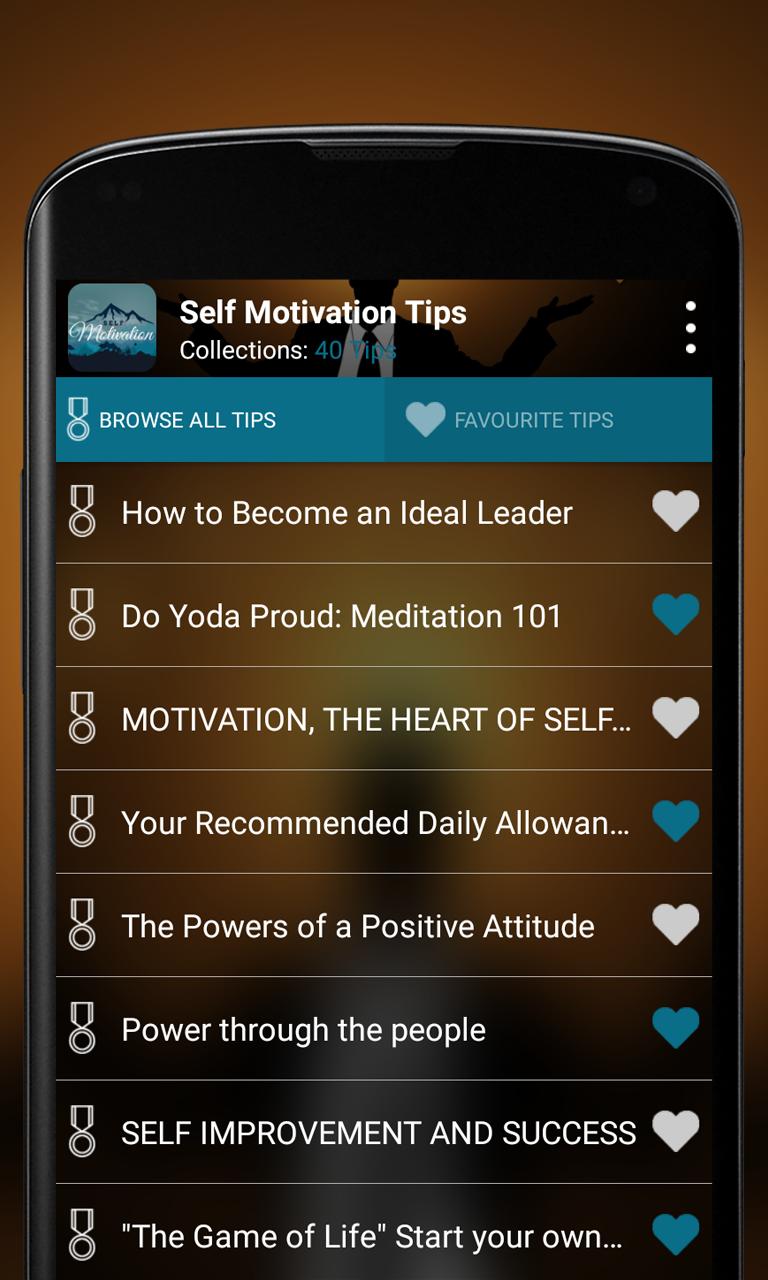
Task: Unfavourite the Do Yoda Proud Meditation tip
Action: click(x=675, y=616)
